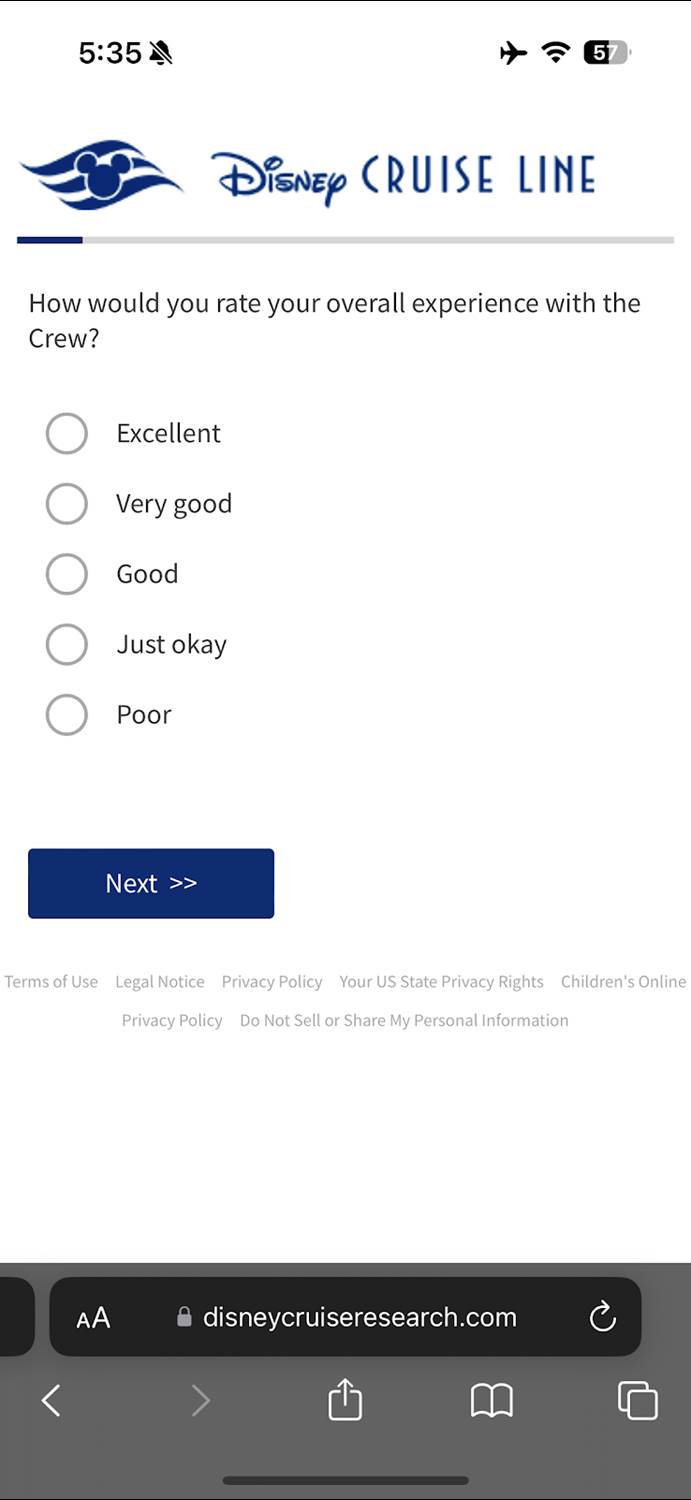Pick the Just okay option
This screenshot has width=691, height=1500.
click(x=67, y=645)
